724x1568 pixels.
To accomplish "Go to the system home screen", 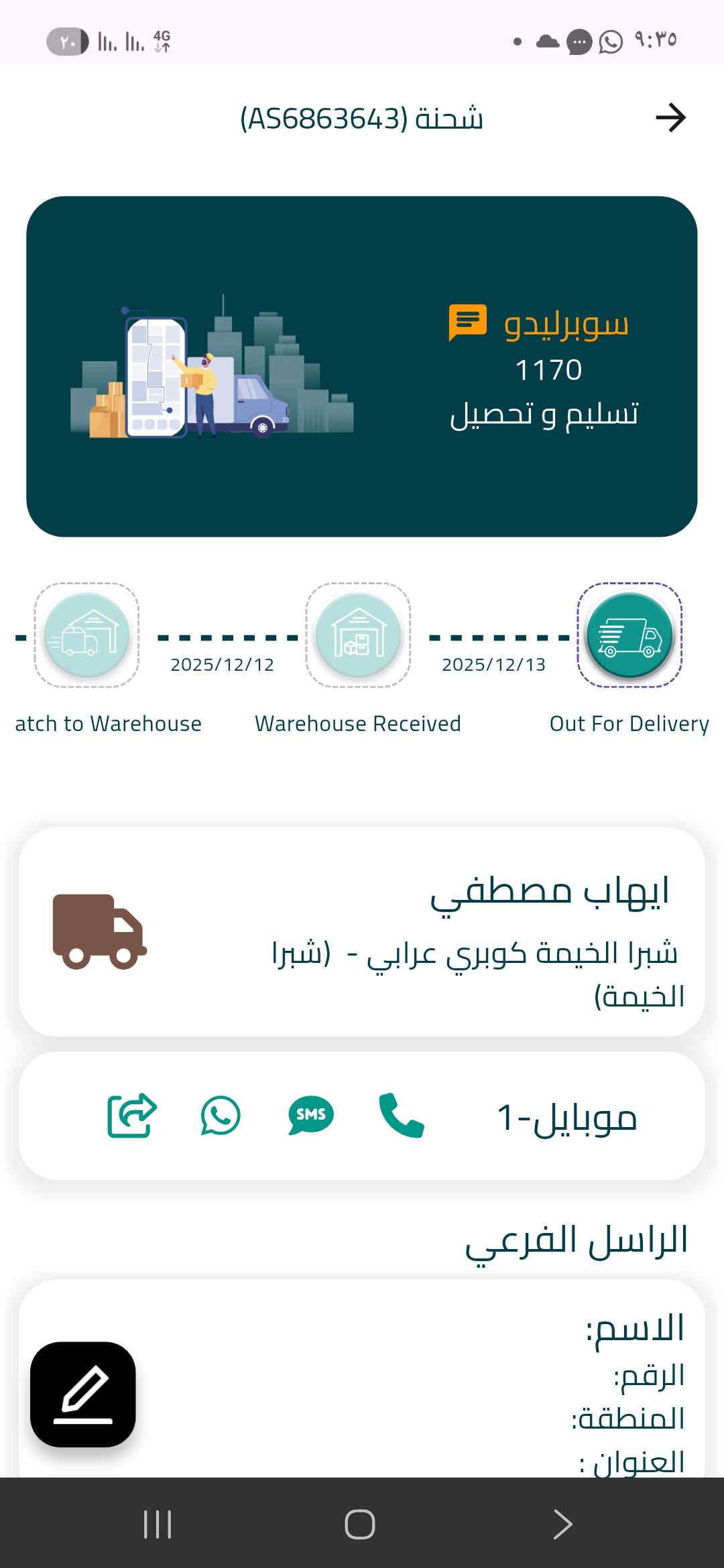I will click(360, 1524).
